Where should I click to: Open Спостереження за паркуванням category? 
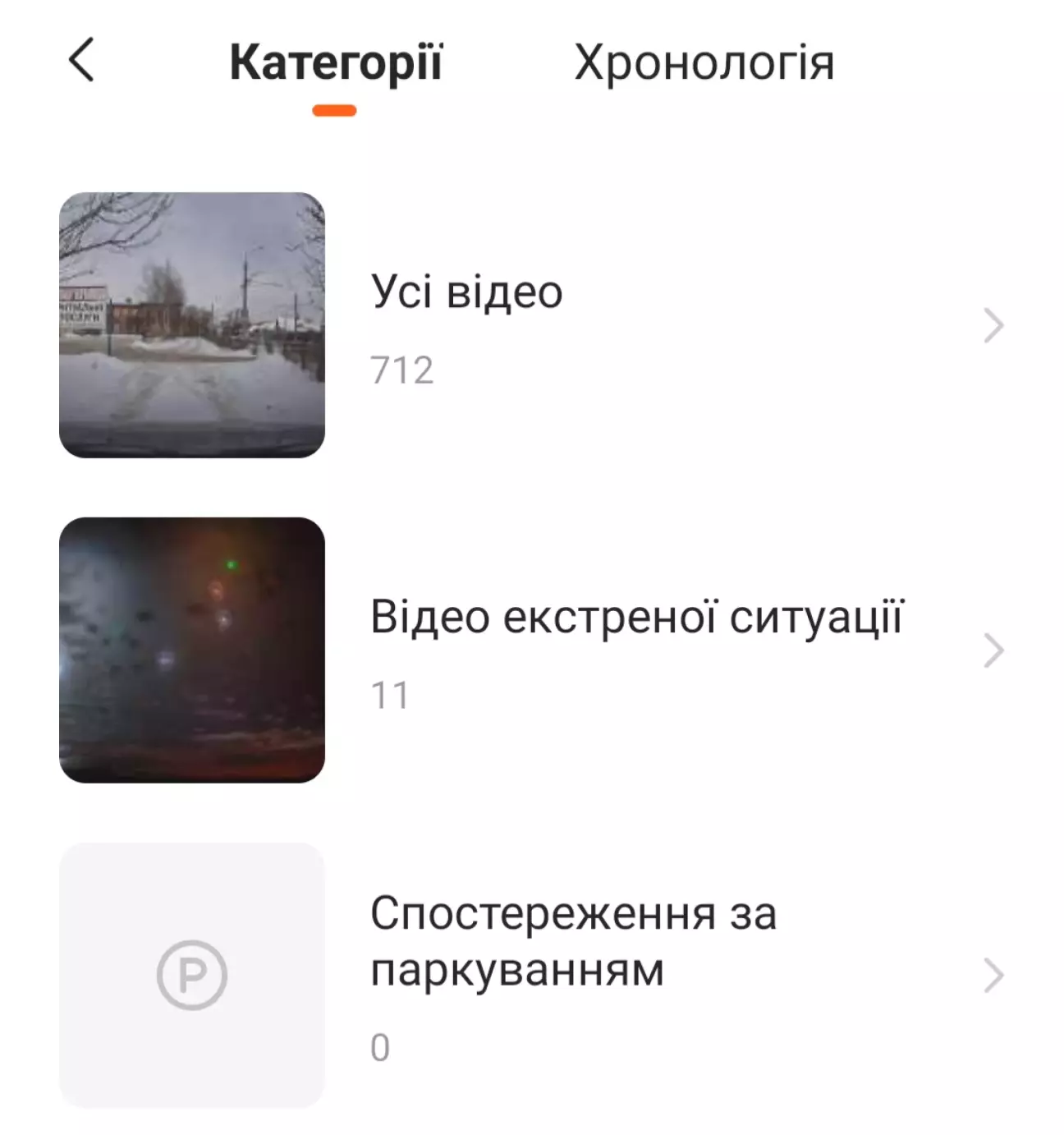click(x=532, y=975)
